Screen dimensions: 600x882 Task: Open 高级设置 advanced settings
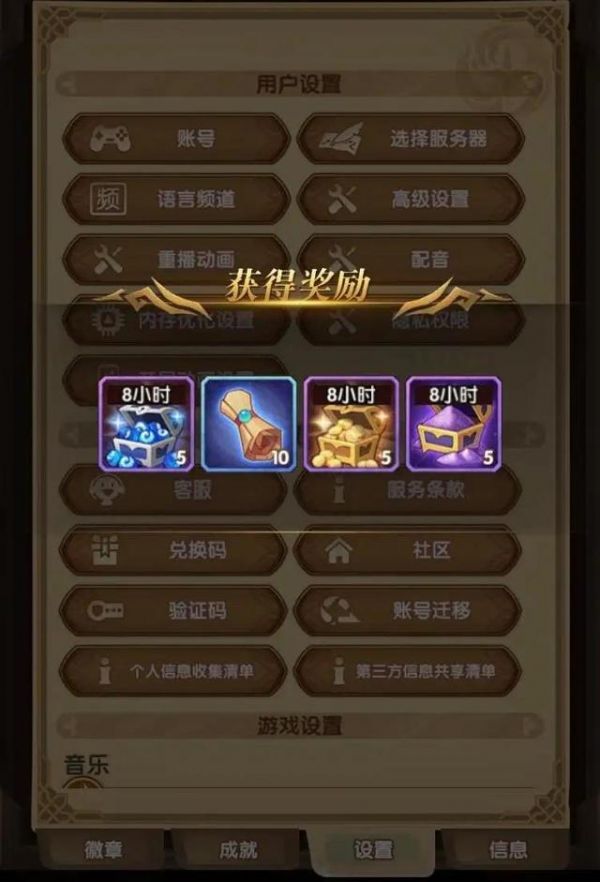click(410, 199)
